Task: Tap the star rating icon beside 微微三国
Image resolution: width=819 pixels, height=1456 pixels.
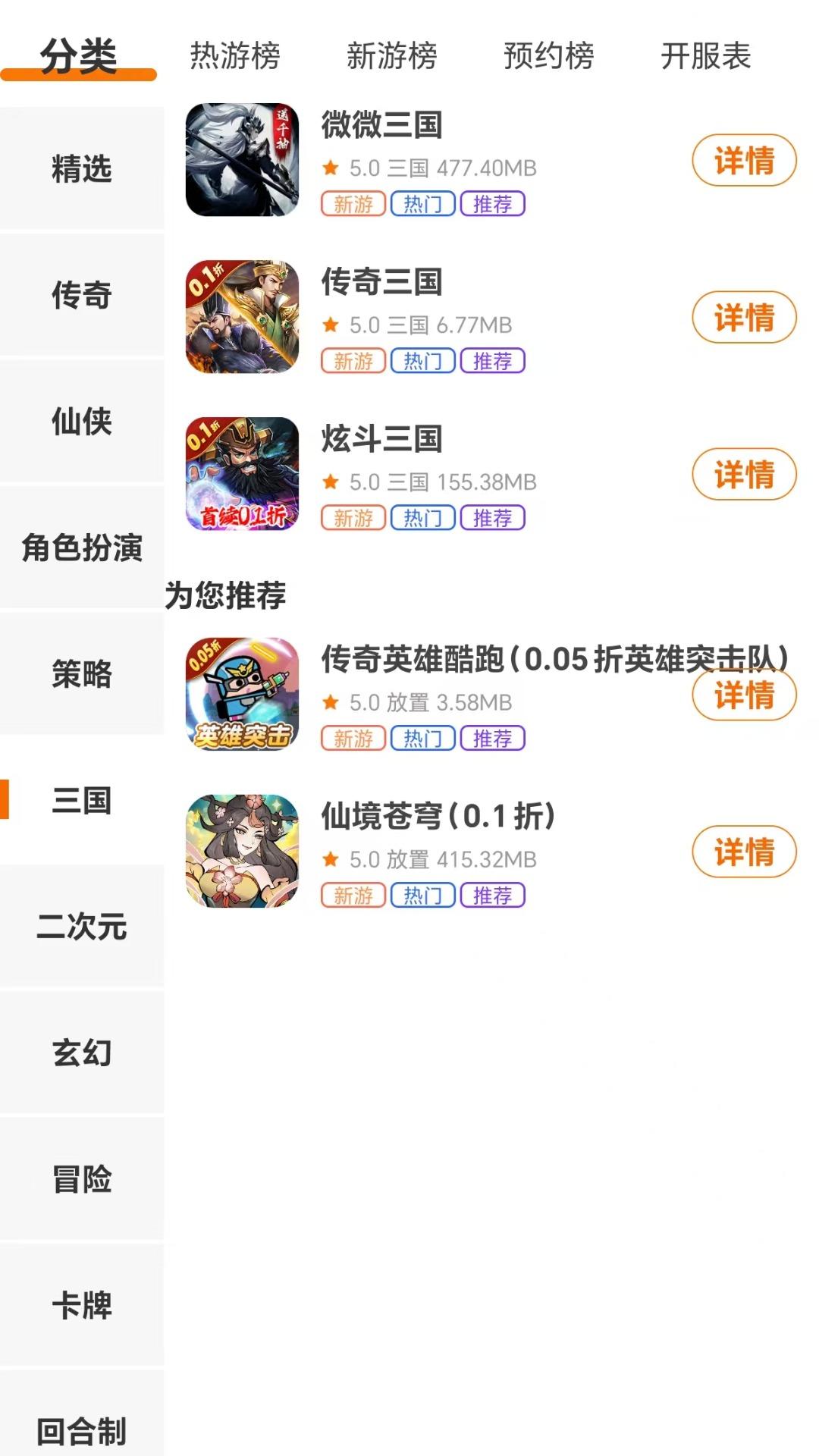Action: (330, 167)
